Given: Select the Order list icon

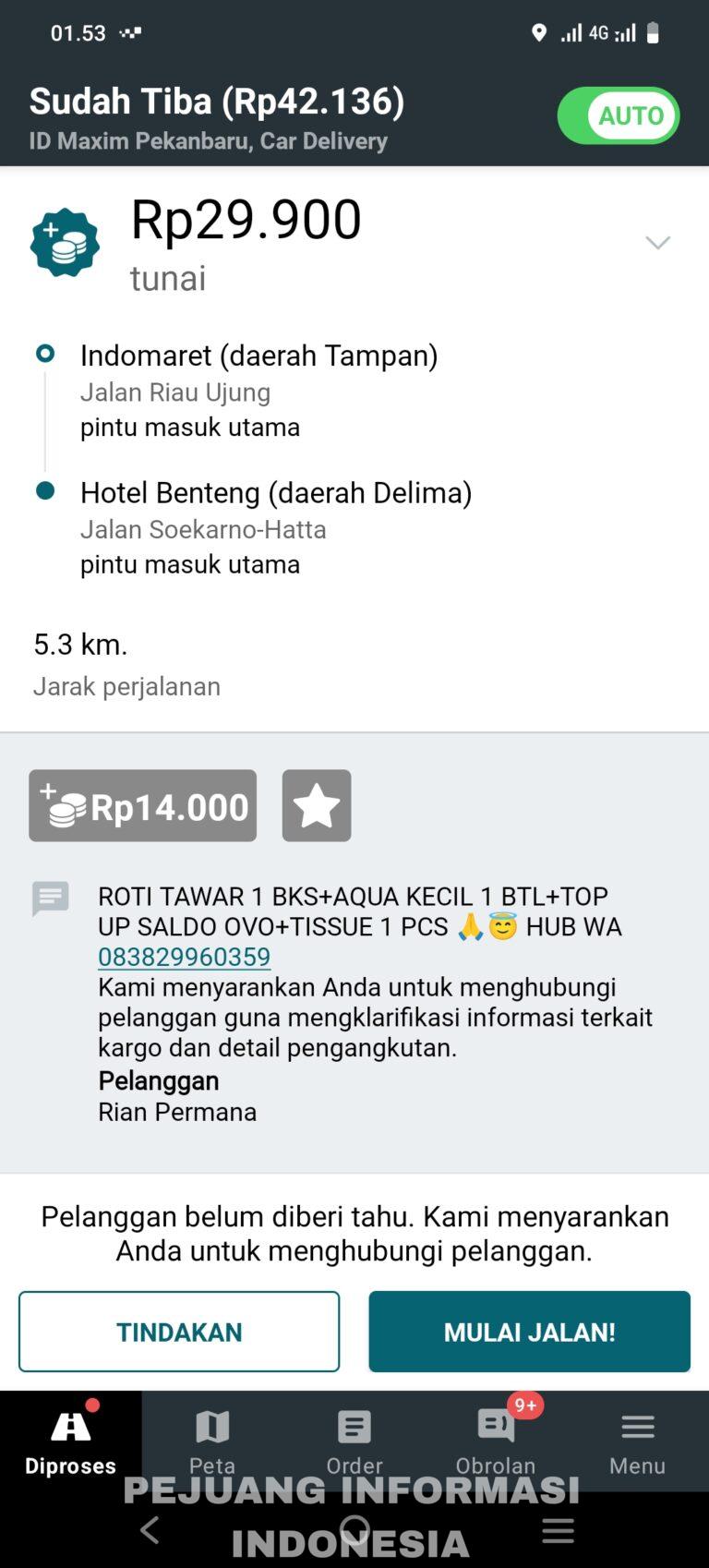Looking at the screenshot, I should coord(354,1427).
